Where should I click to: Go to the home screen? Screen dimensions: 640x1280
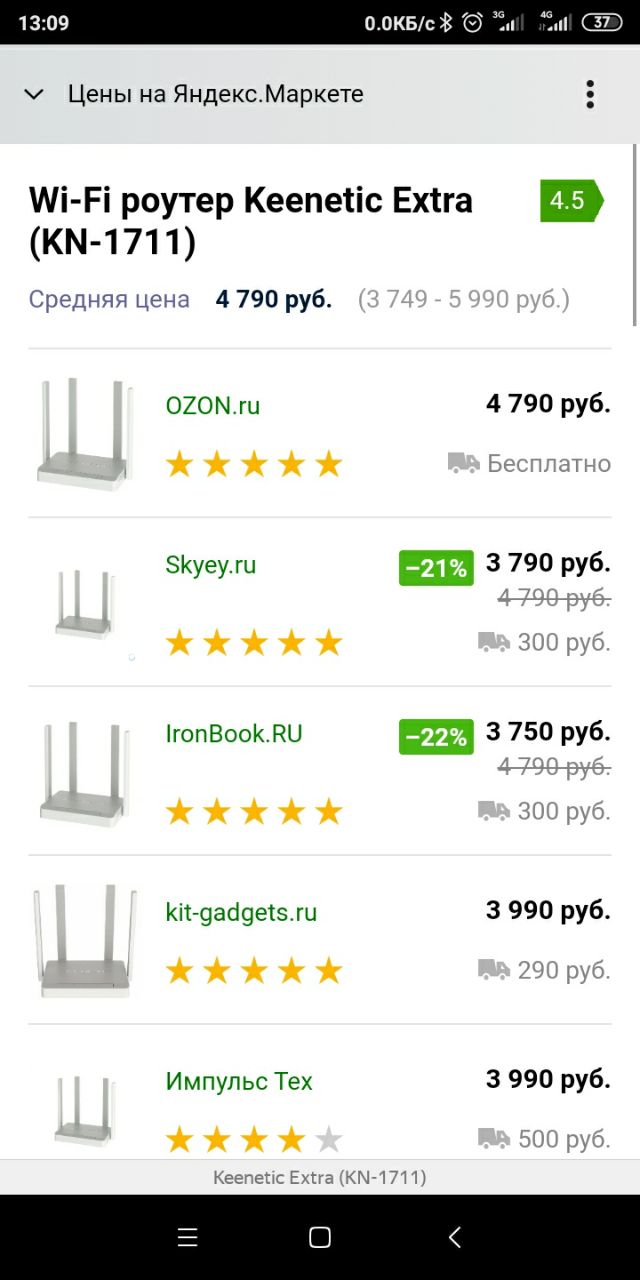coord(320,1237)
